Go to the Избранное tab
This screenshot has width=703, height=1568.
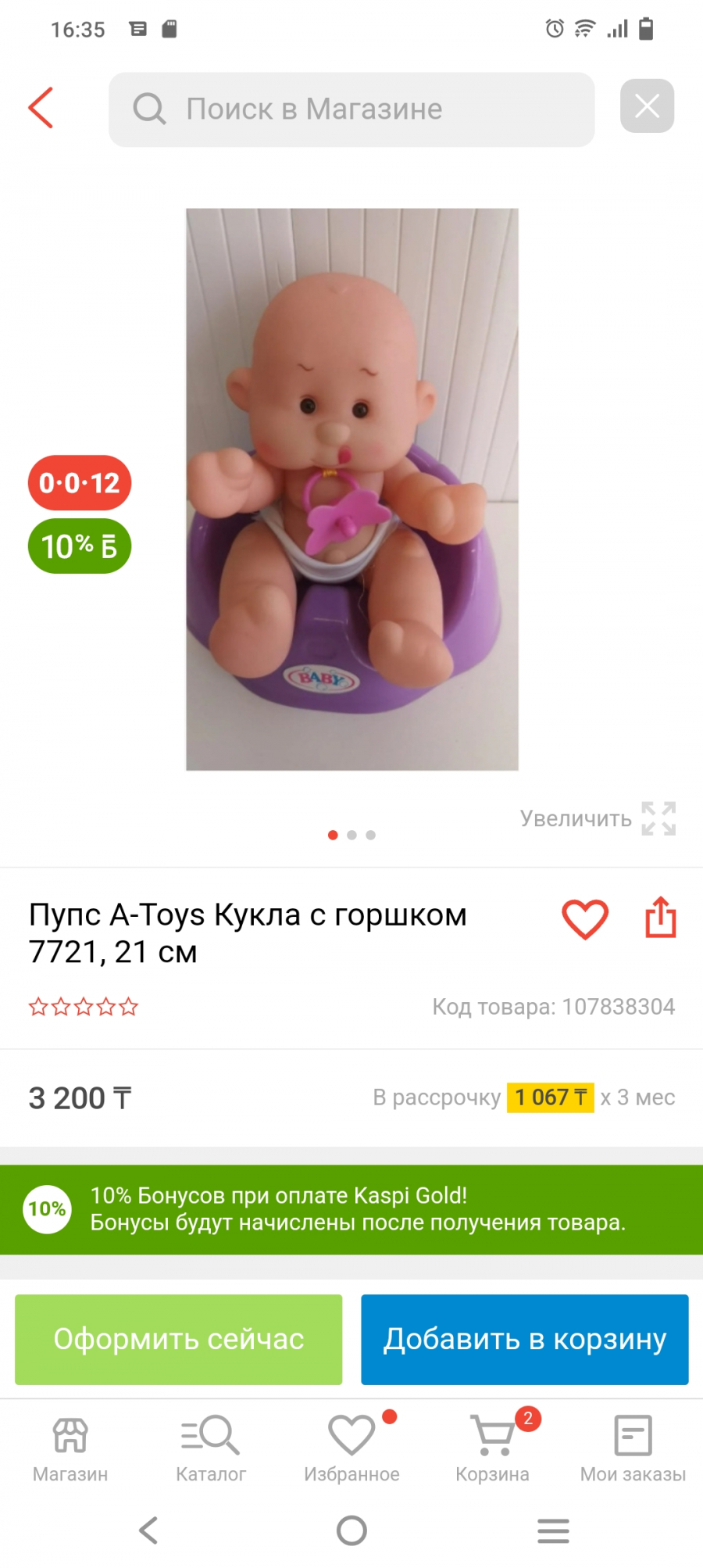[351, 1450]
